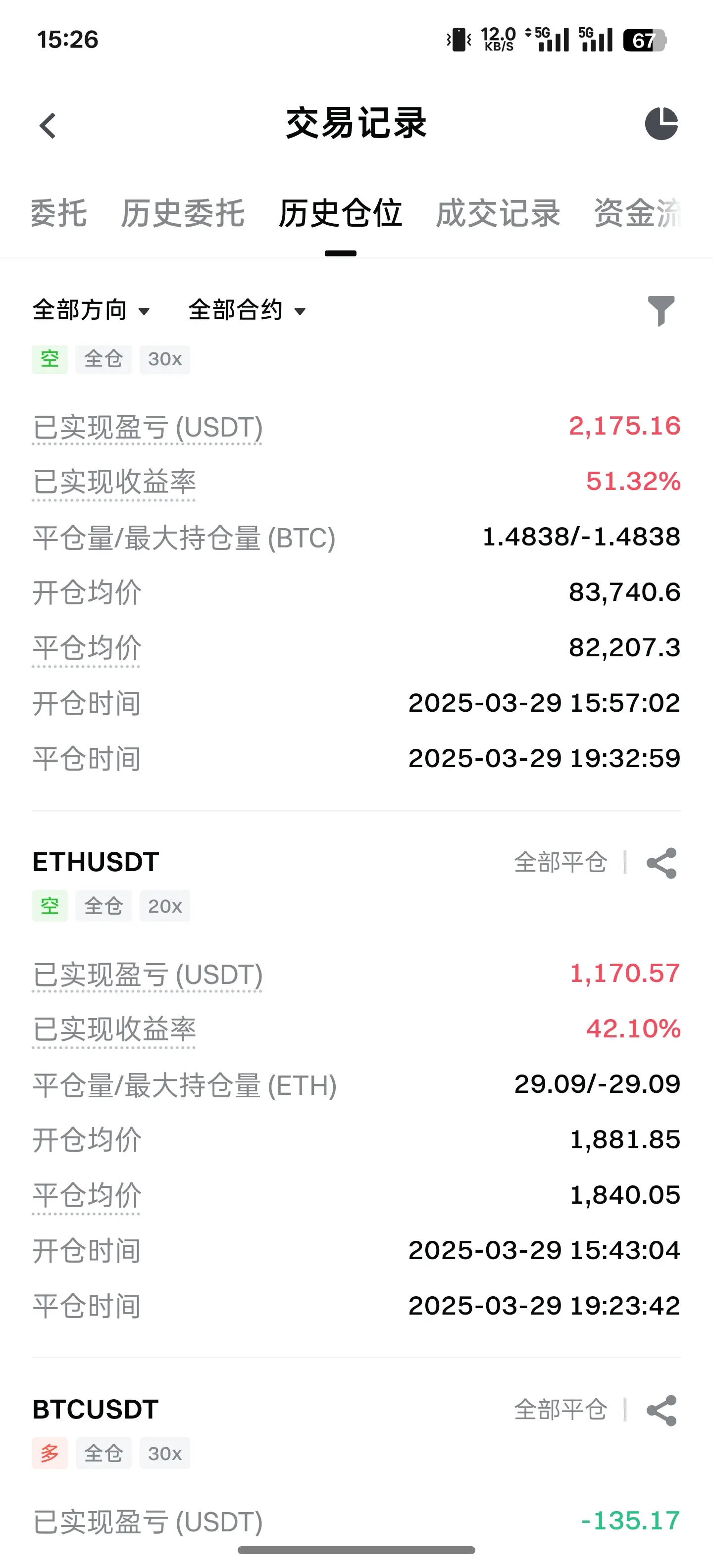Image resolution: width=713 pixels, height=1568 pixels.
Task: Switch to the 成交记录 tab
Action: pos(498,213)
